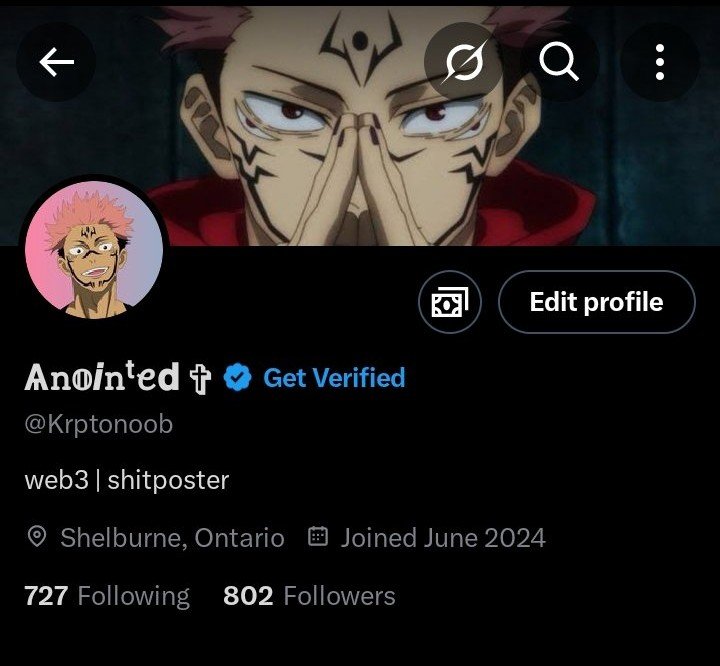Image resolution: width=720 pixels, height=666 pixels.
Task: Open the monetization money icon
Action: 449,302
